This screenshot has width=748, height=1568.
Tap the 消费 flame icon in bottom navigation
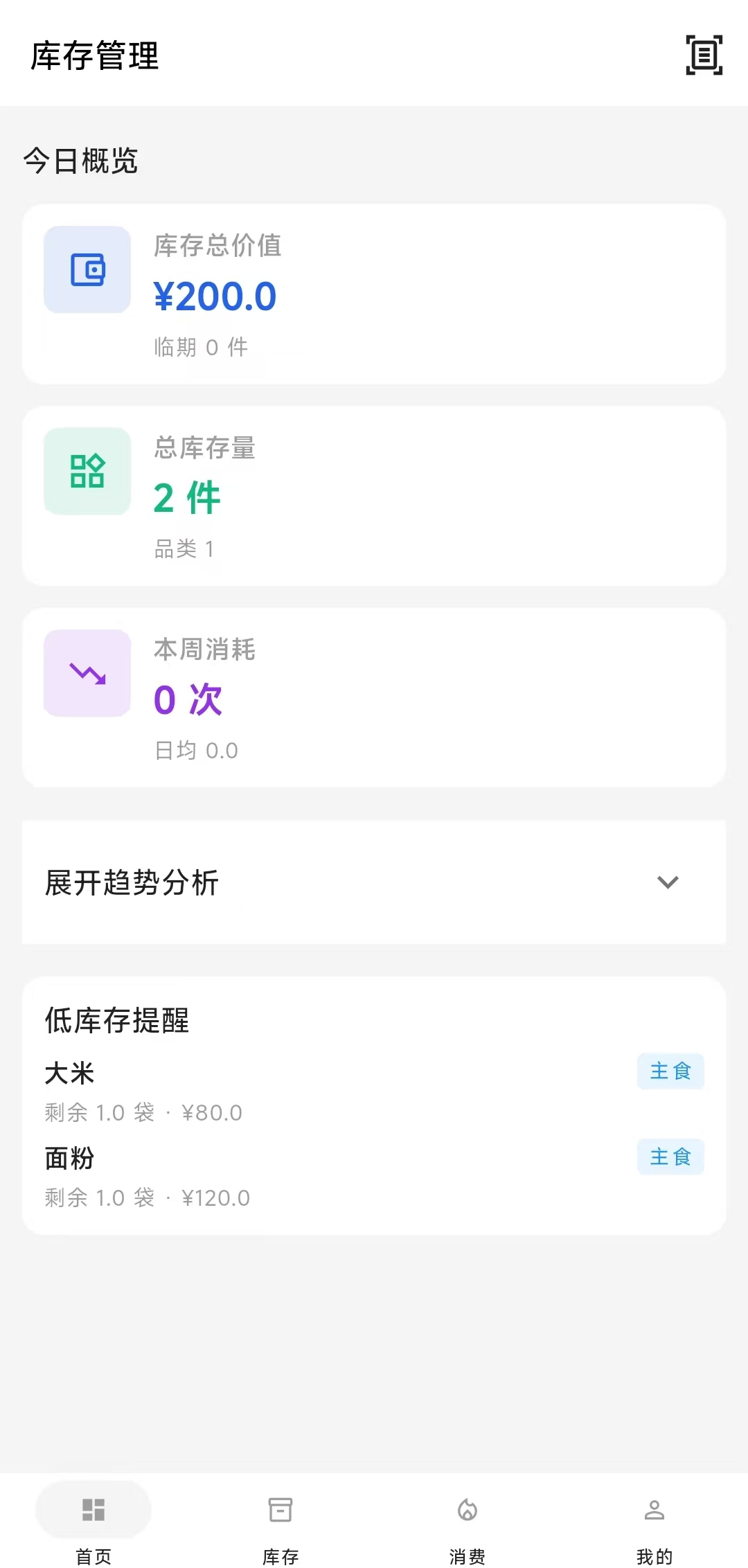(x=467, y=1511)
